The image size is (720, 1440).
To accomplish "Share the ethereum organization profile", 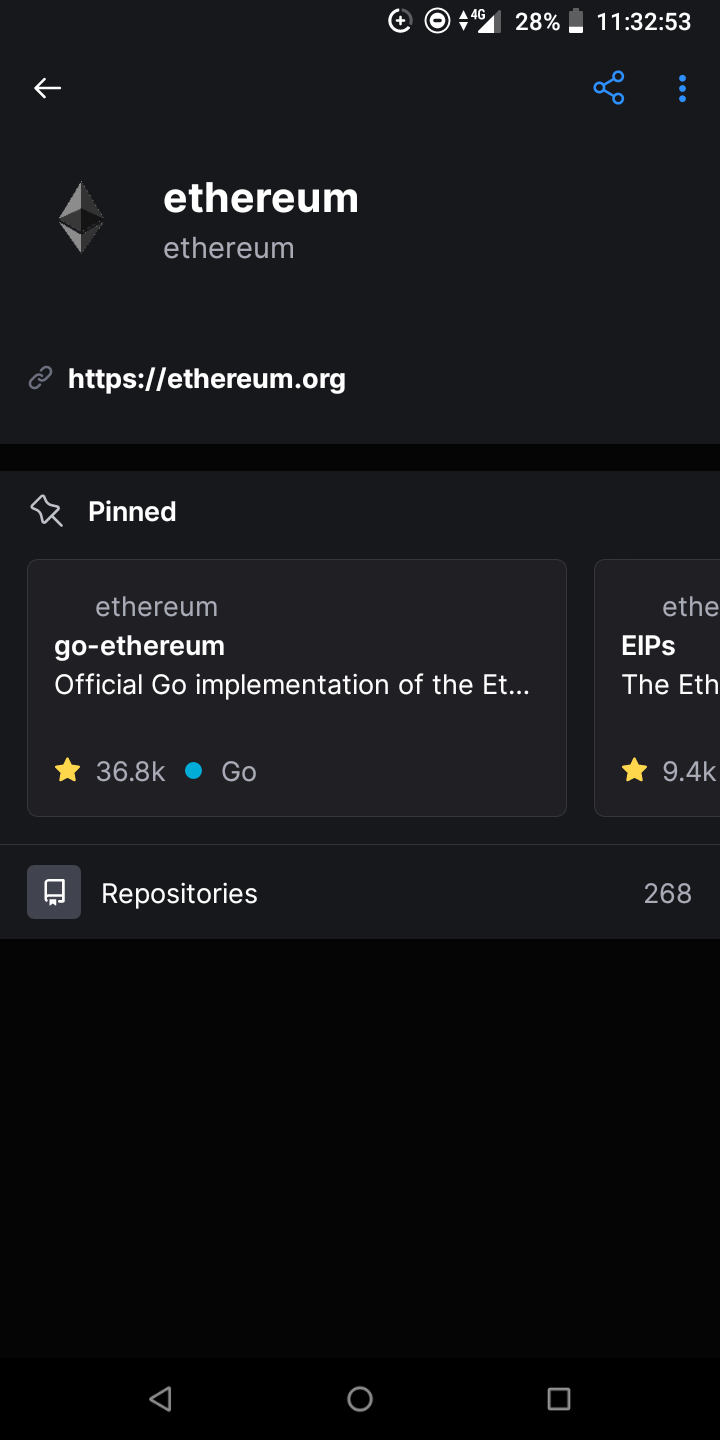I will [608, 88].
